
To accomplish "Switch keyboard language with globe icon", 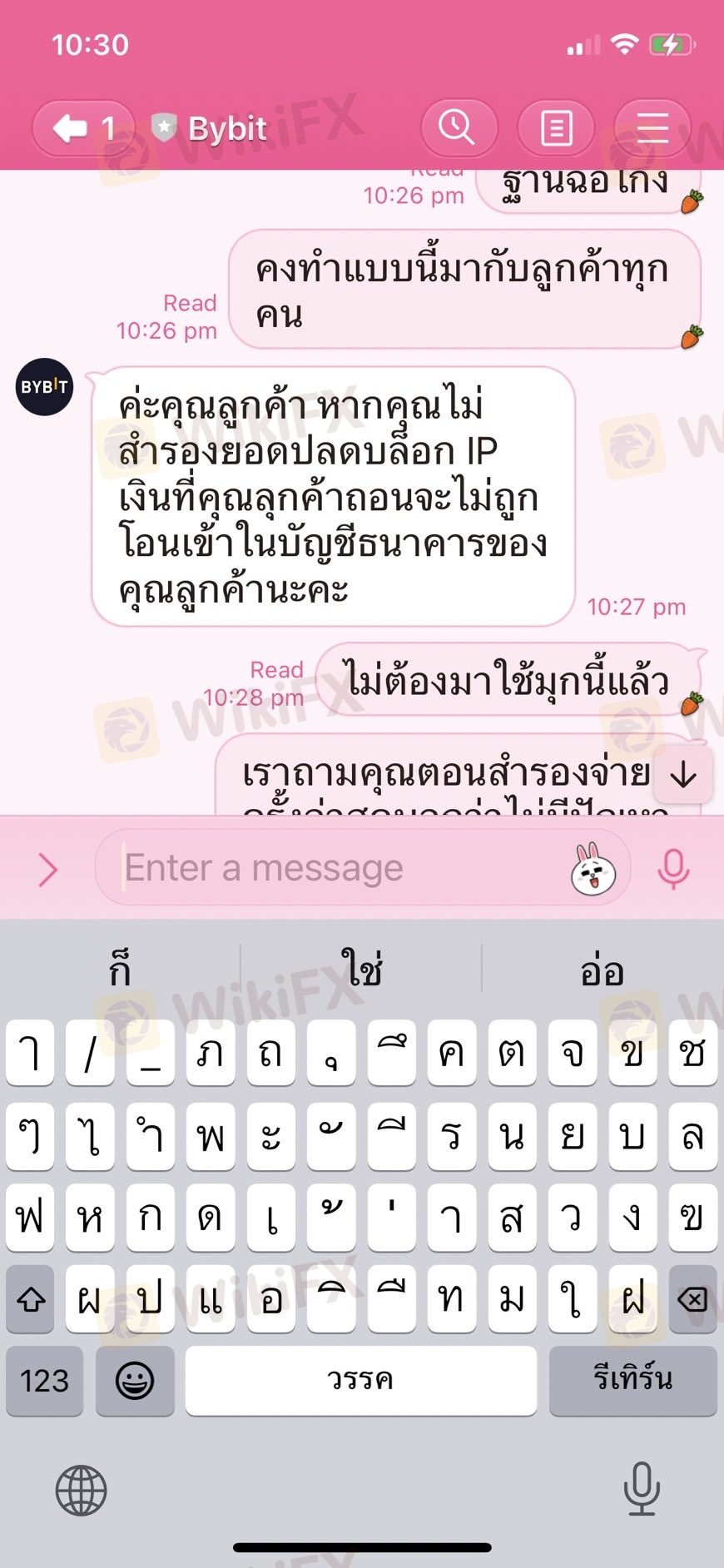I will click(x=81, y=1490).
